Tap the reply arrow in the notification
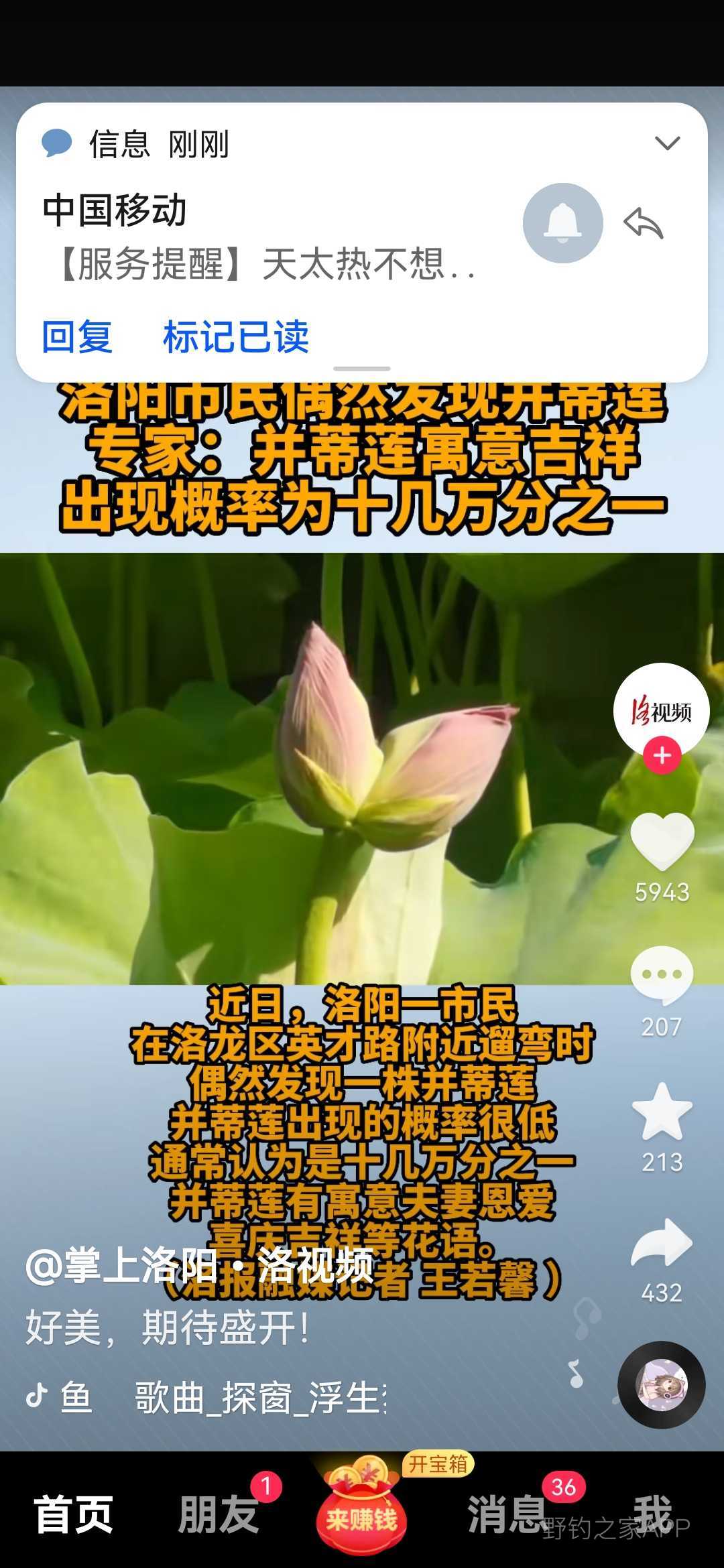 coord(643,223)
